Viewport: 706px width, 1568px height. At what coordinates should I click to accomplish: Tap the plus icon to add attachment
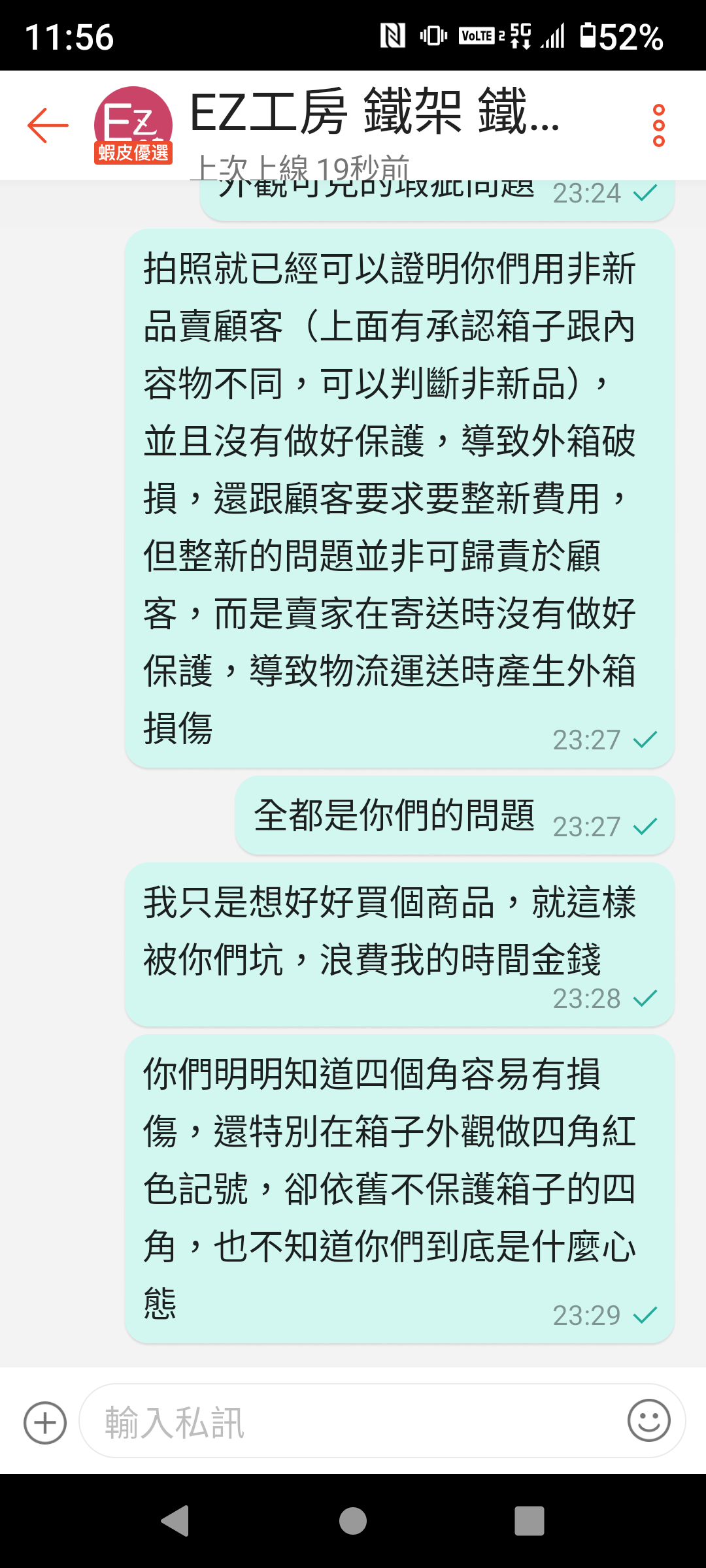tap(45, 1422)
